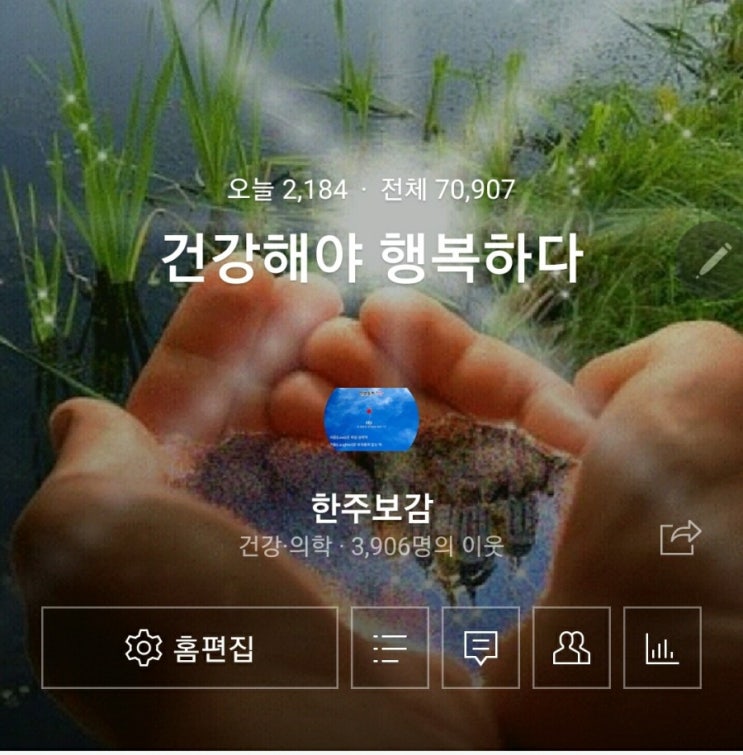Open the statistics bar chart icon
The width and height of the screenshot is (743, 755).
[662, 648]
